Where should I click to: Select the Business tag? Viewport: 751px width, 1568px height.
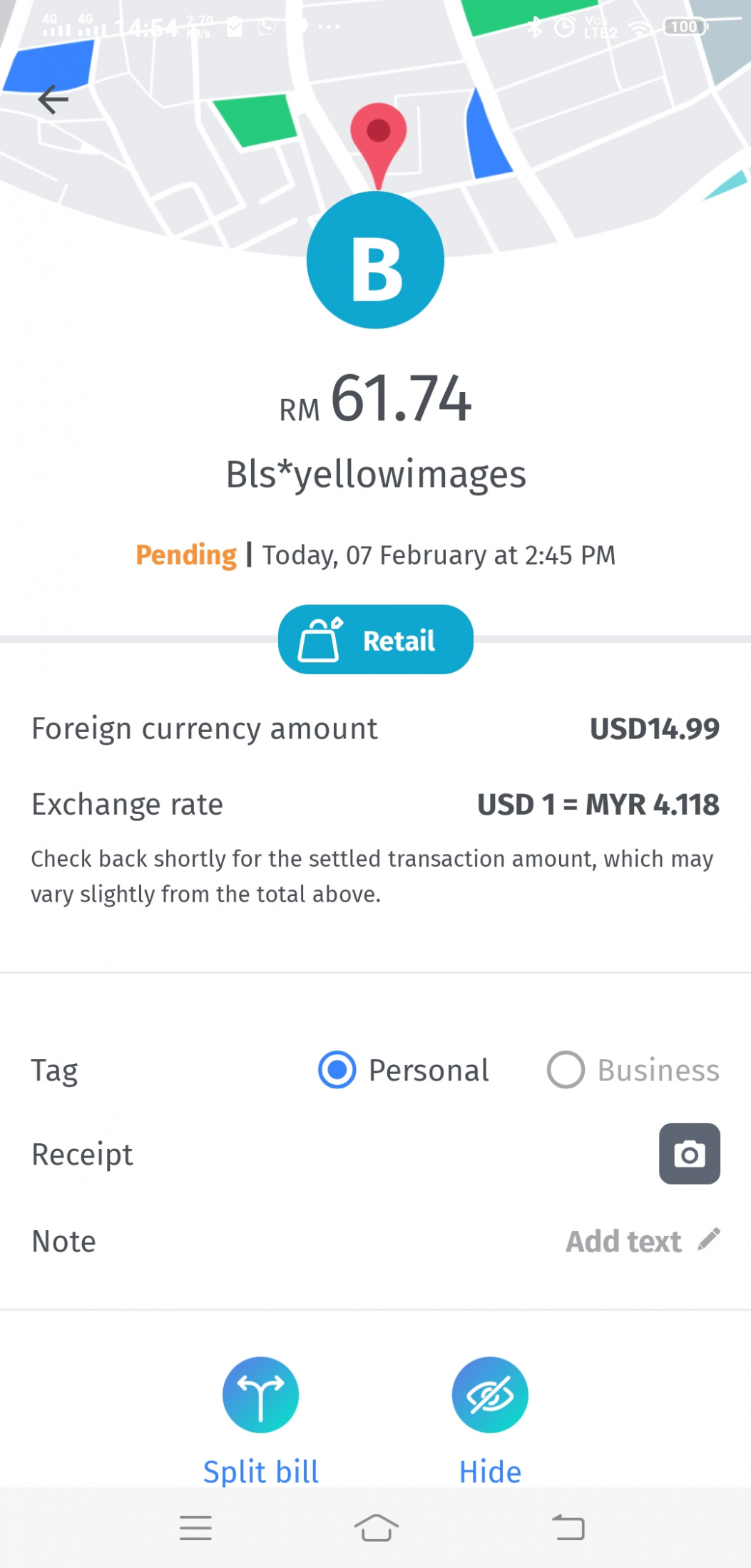point(633,1070)
